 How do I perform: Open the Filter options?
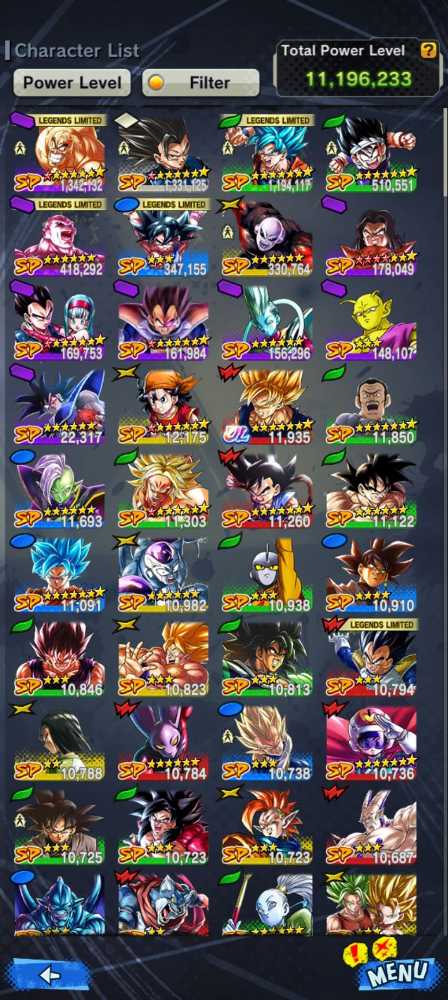pyautogui.click(x=200, y=83)
